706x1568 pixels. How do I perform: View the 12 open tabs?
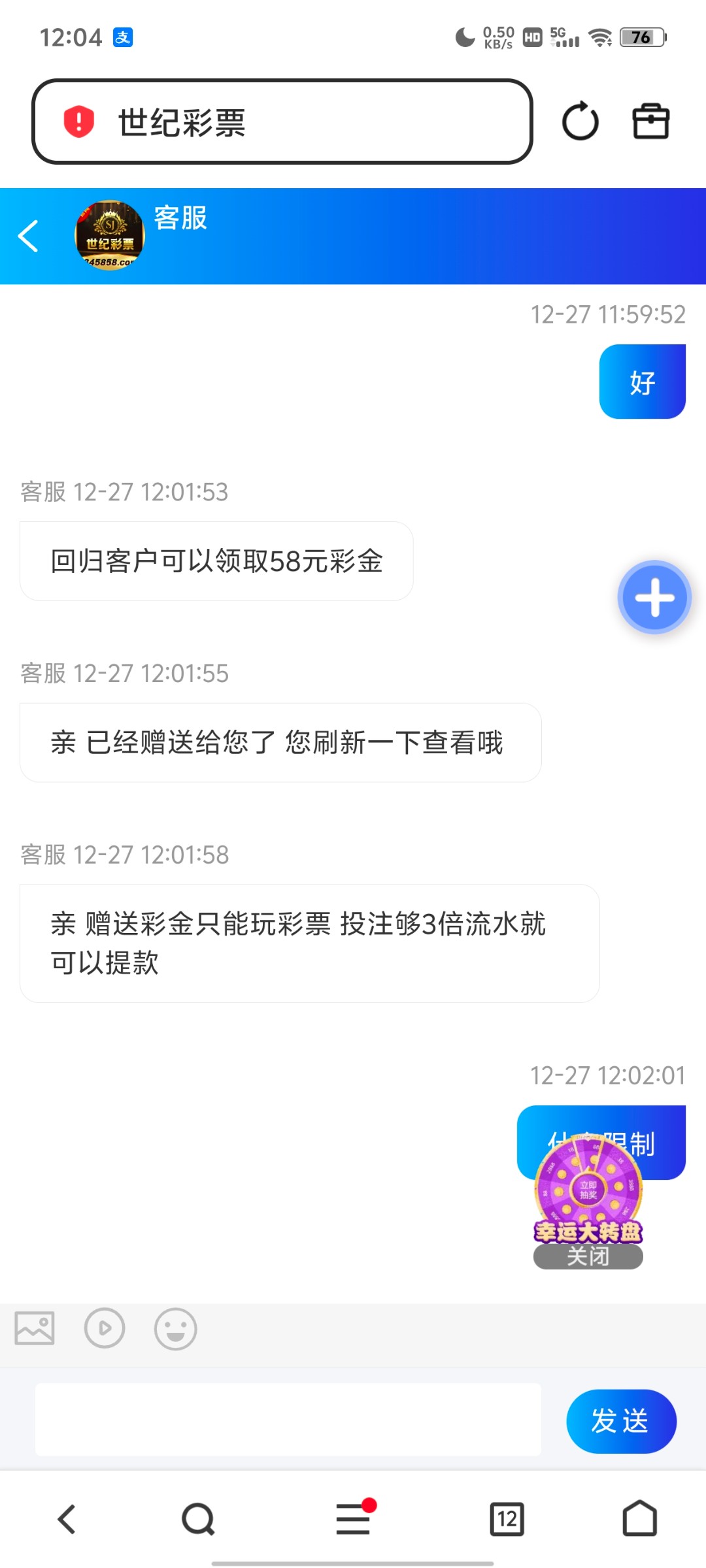507,1519
